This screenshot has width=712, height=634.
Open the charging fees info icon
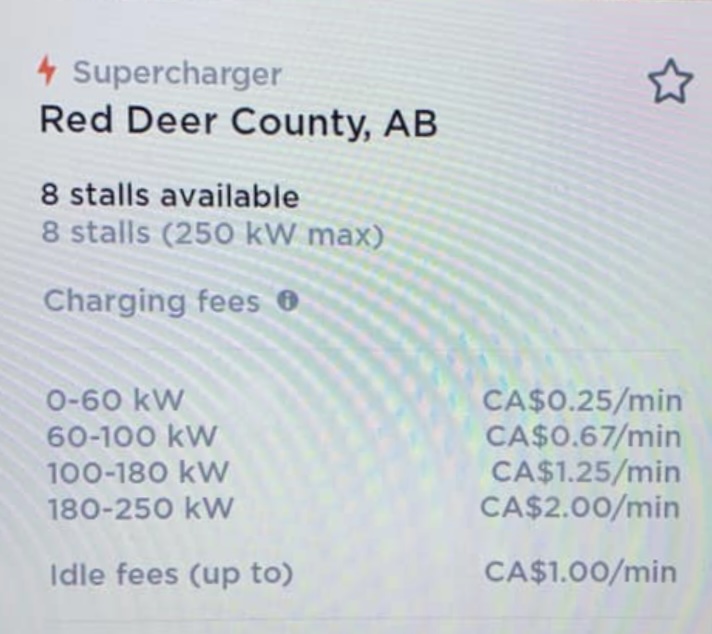pyautogui.click(x=288, y=302)
